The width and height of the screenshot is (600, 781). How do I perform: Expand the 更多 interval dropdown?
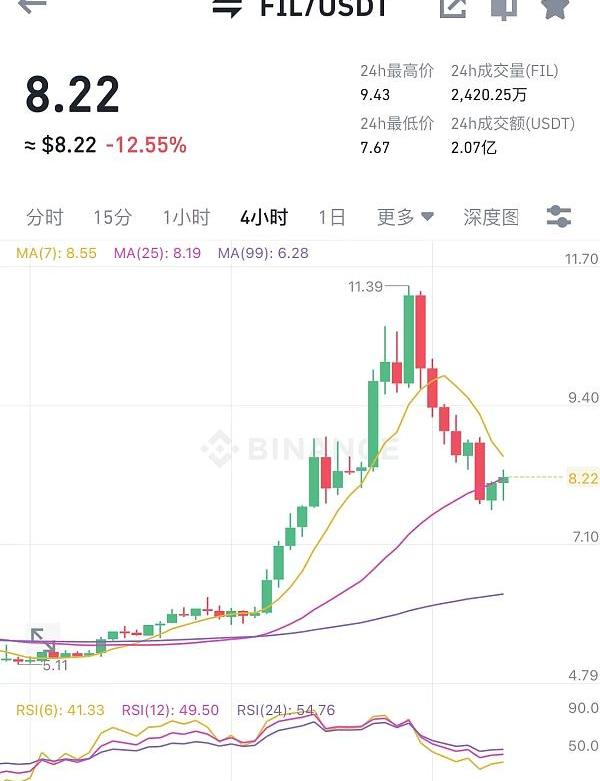point(405,217)
